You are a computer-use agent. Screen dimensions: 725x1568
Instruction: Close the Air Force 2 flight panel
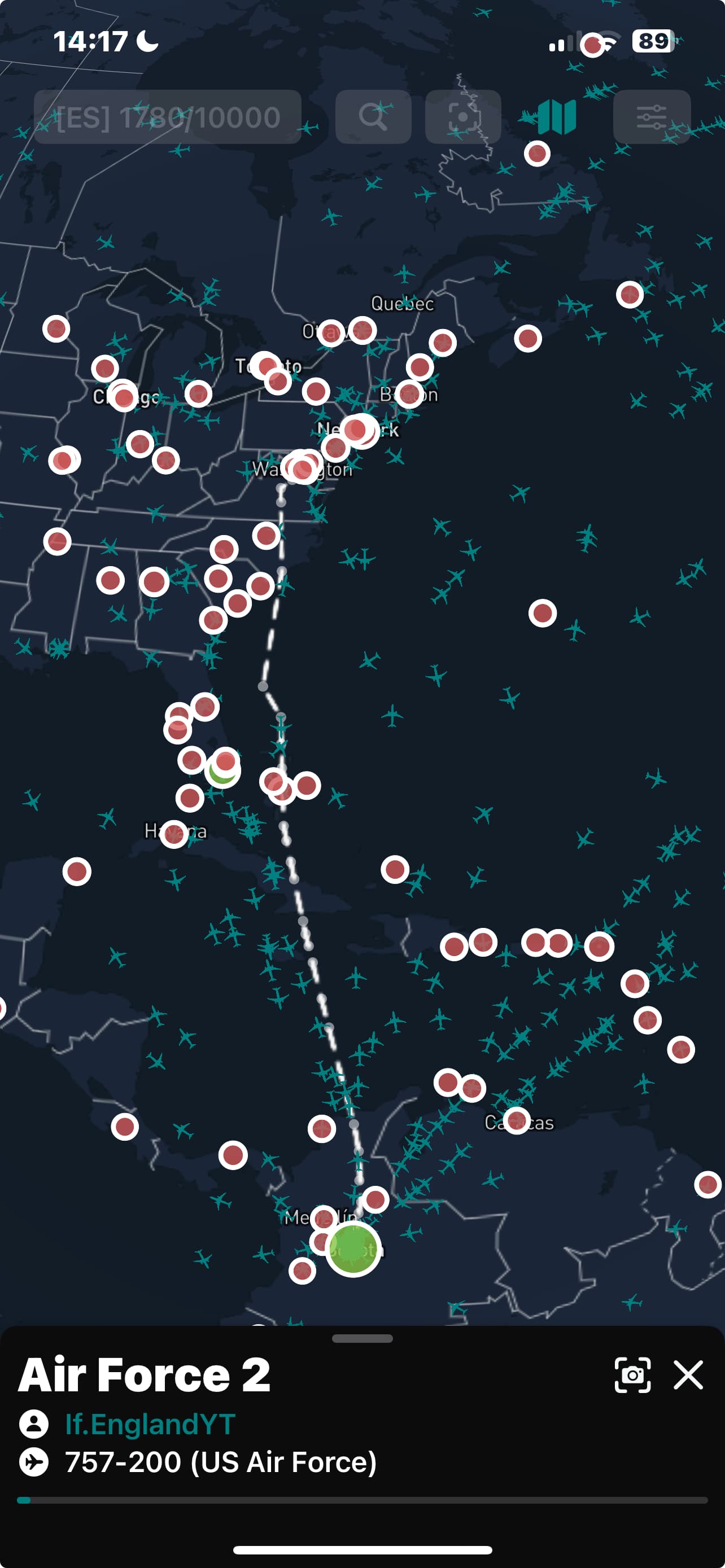(x=688, y=1375)
